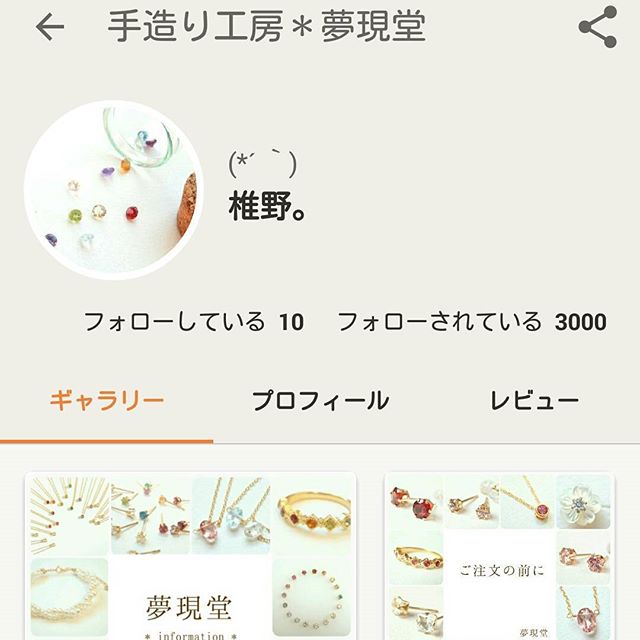Select the ギャラリー tab
Viewport: 640px width, 640px height.
click(107, 401)
